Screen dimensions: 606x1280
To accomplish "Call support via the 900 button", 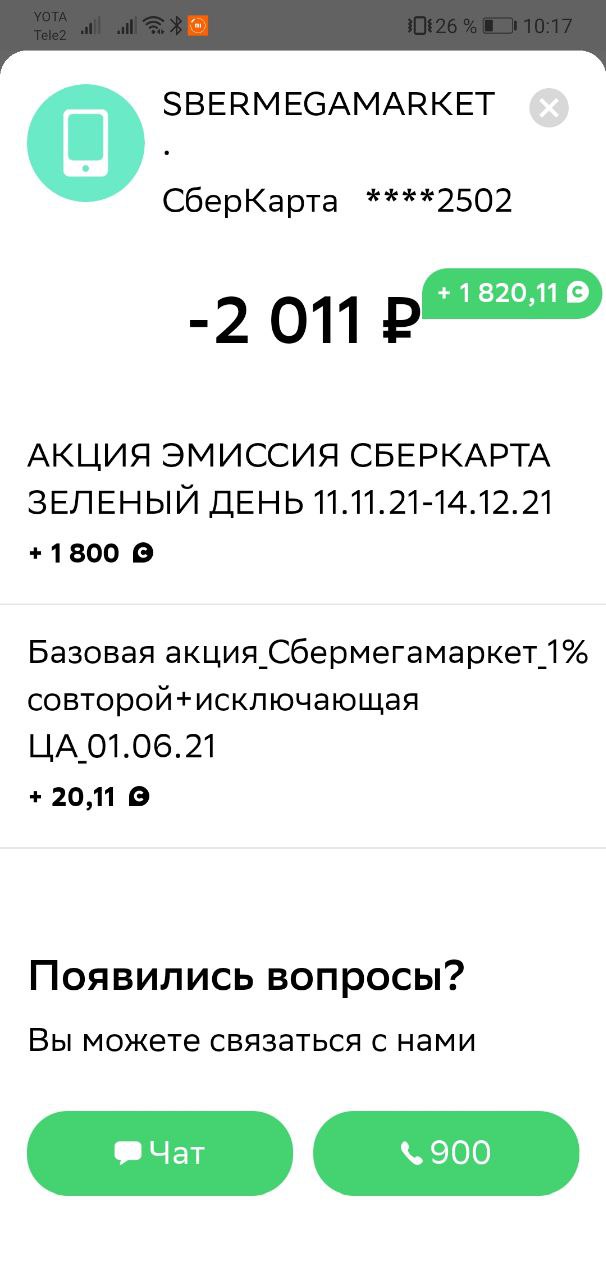I will (x=446, y=1153).
